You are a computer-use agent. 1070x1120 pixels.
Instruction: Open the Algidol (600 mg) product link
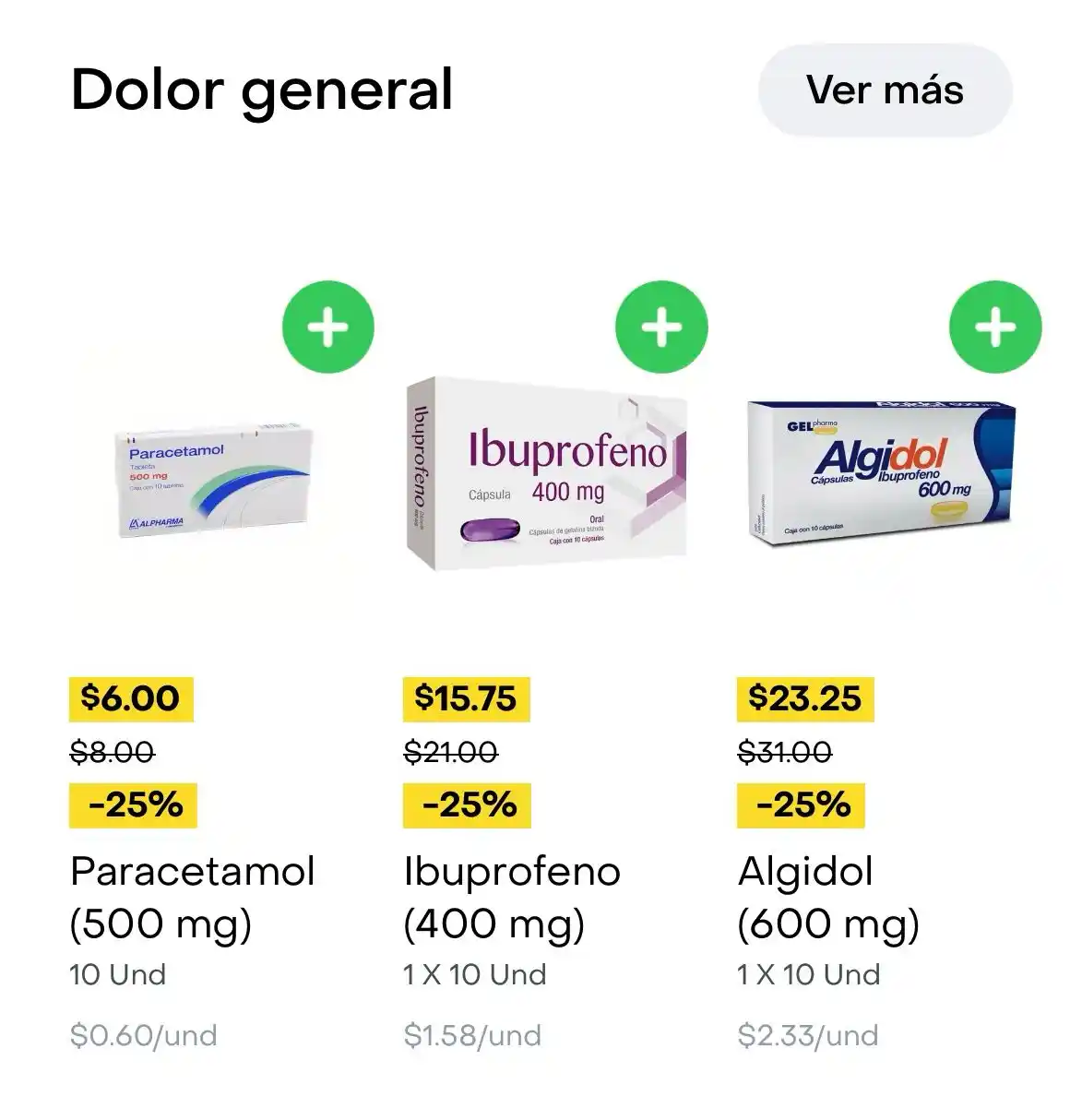[830, 895]
